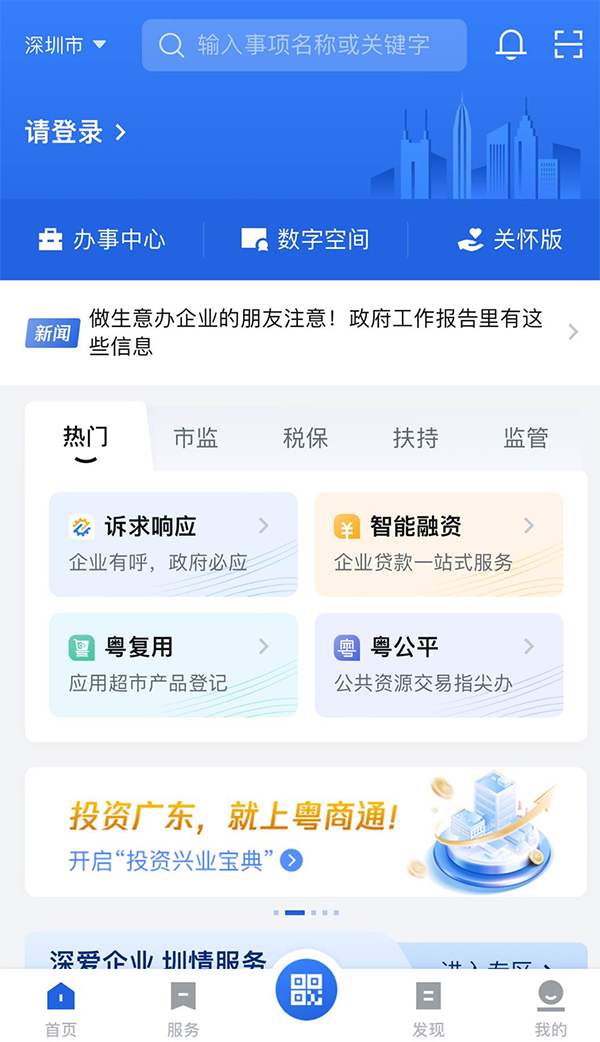Select the 监管 tab
Image resolution: width=600 pixels, height=1042 pixels.
[x=525, y=438]
